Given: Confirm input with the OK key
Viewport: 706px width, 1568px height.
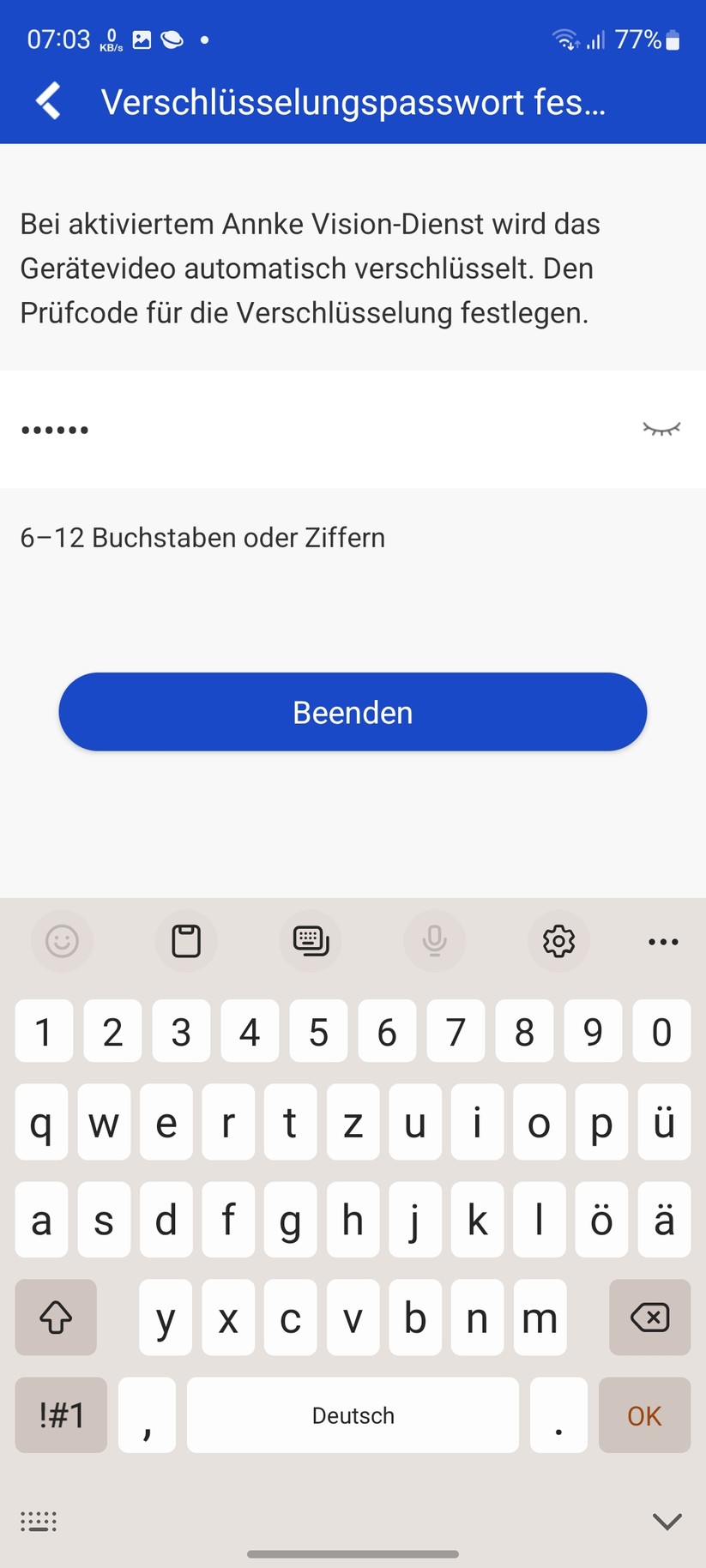Looking at the screenshot, I should [644, 1415].
